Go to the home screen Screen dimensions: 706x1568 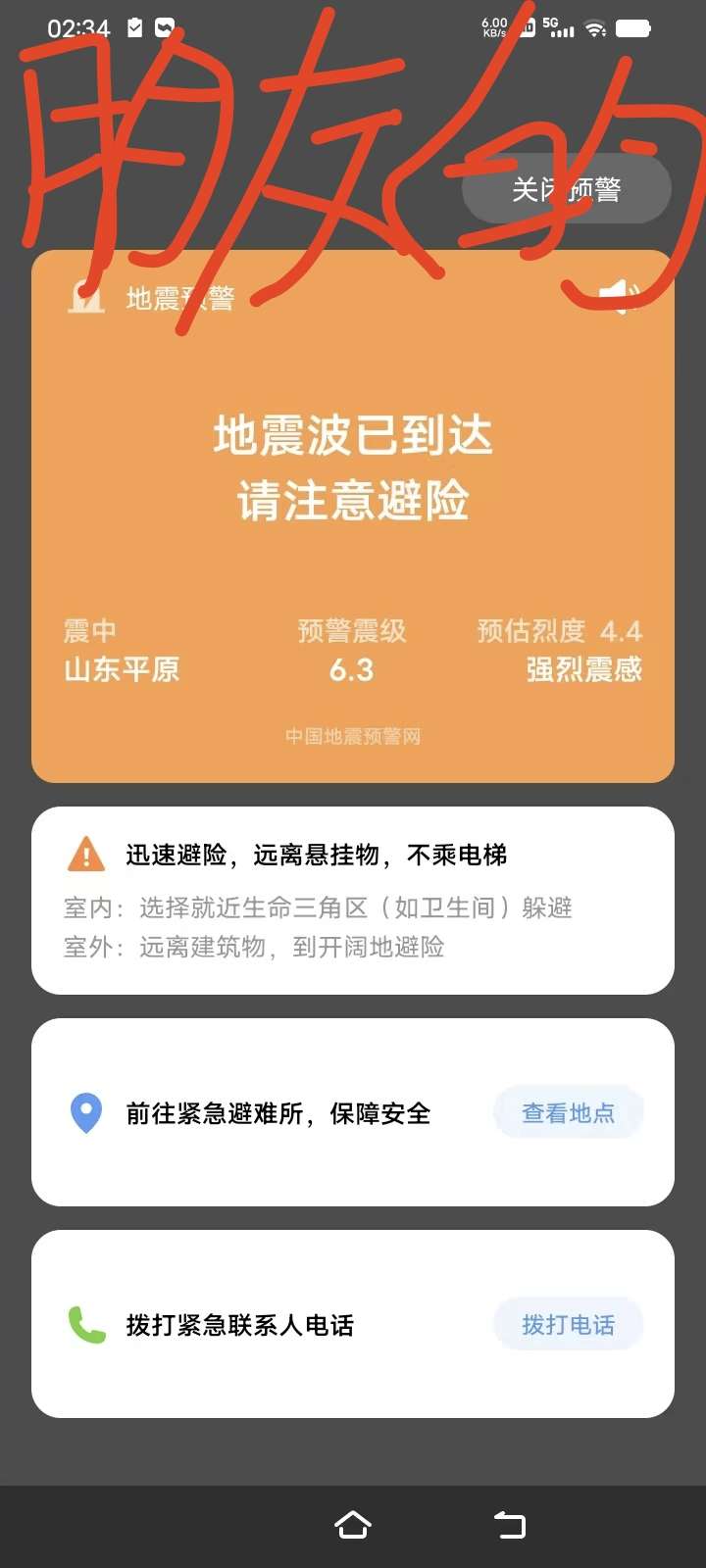pos(353,1525)
